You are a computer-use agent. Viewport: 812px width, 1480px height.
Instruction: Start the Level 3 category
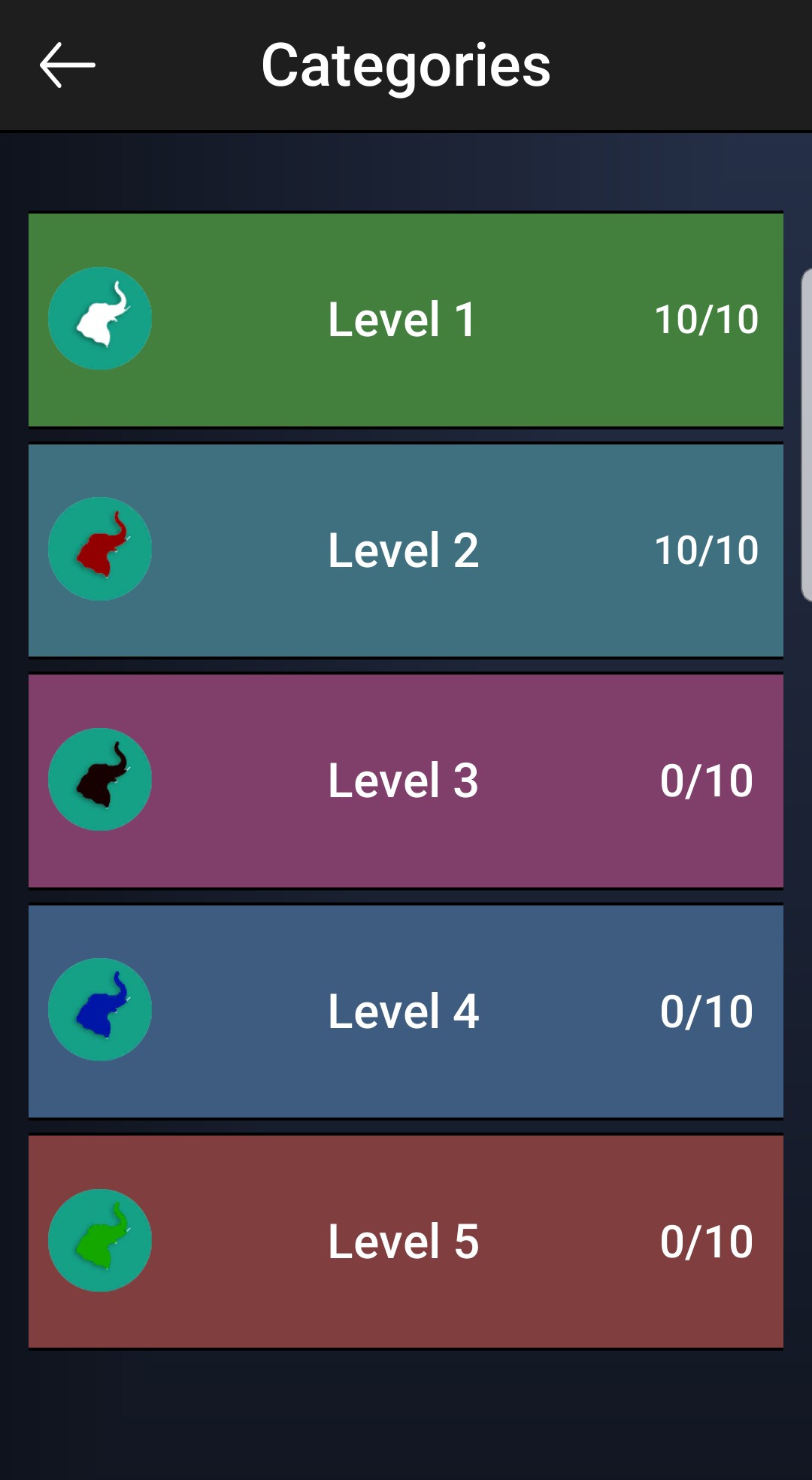coord(405,781)
